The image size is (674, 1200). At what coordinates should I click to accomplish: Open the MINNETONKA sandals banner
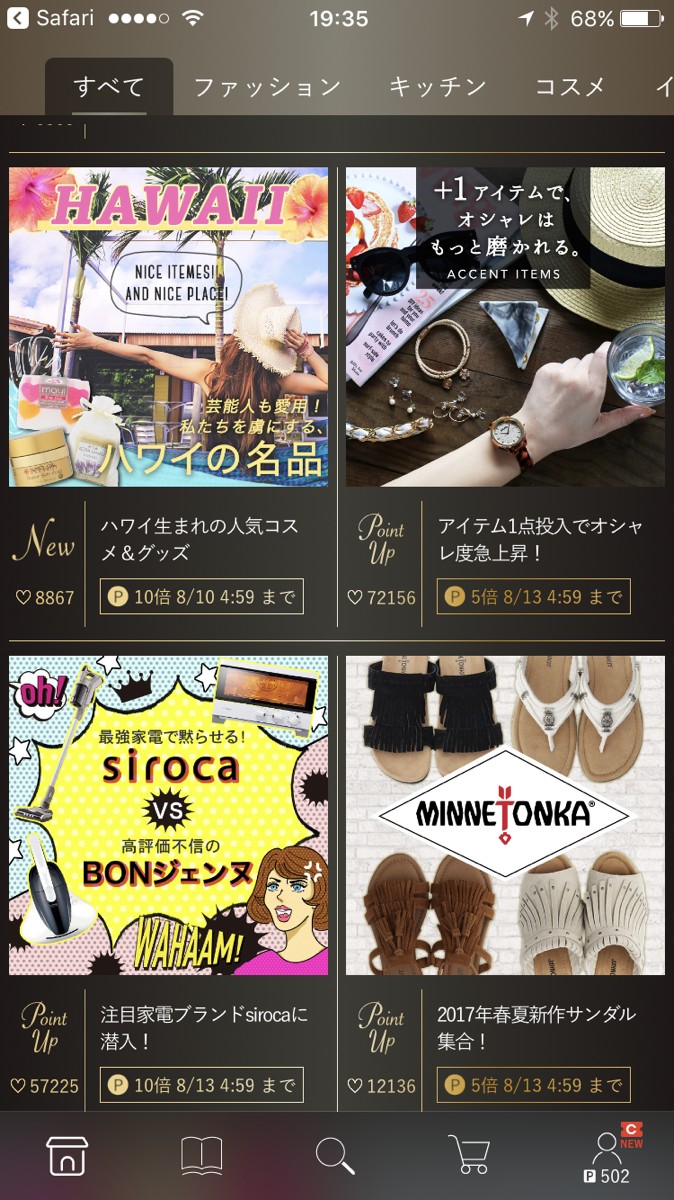[505, 815]
